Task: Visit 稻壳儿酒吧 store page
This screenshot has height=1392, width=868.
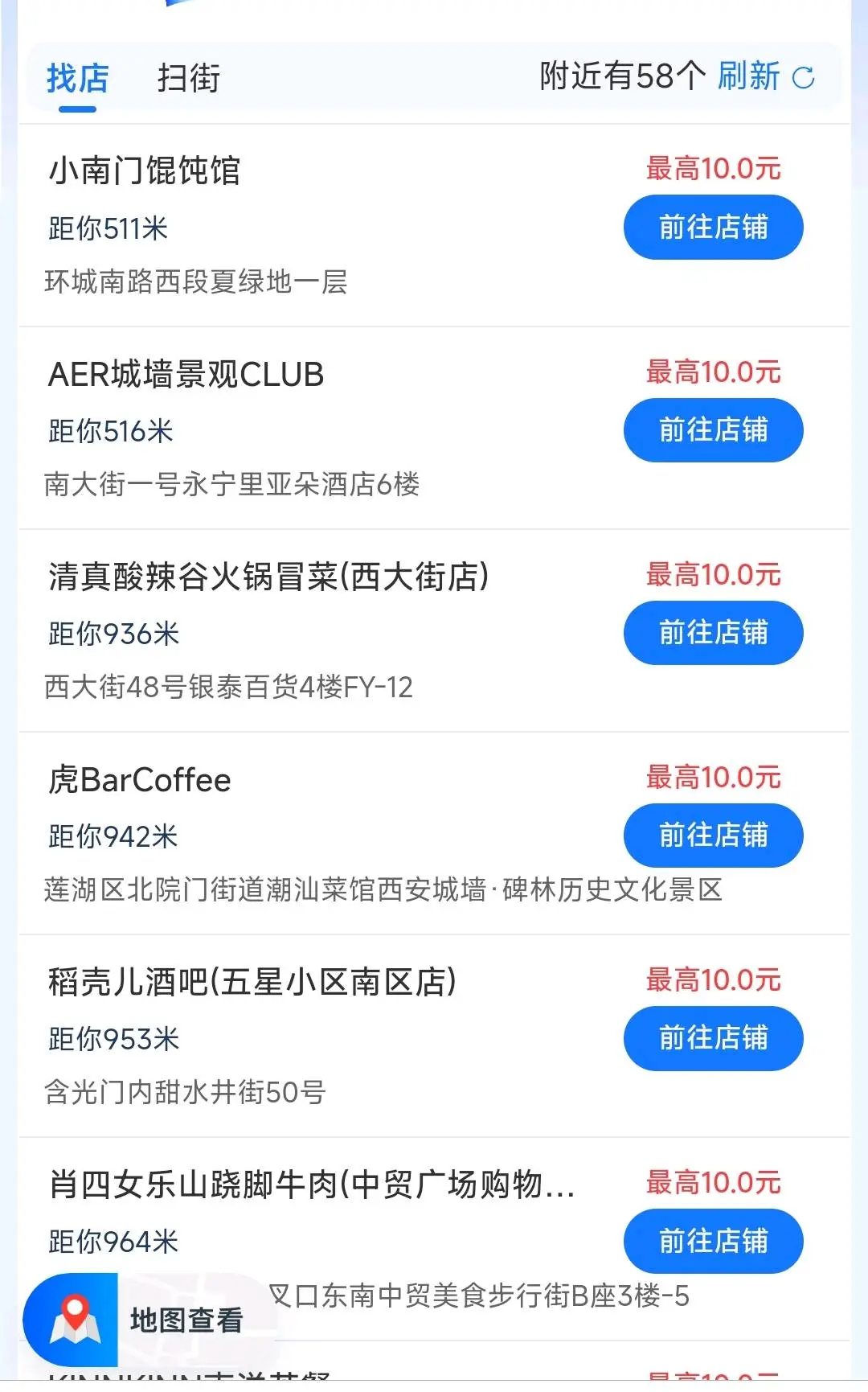Action: coord(712,1039)
